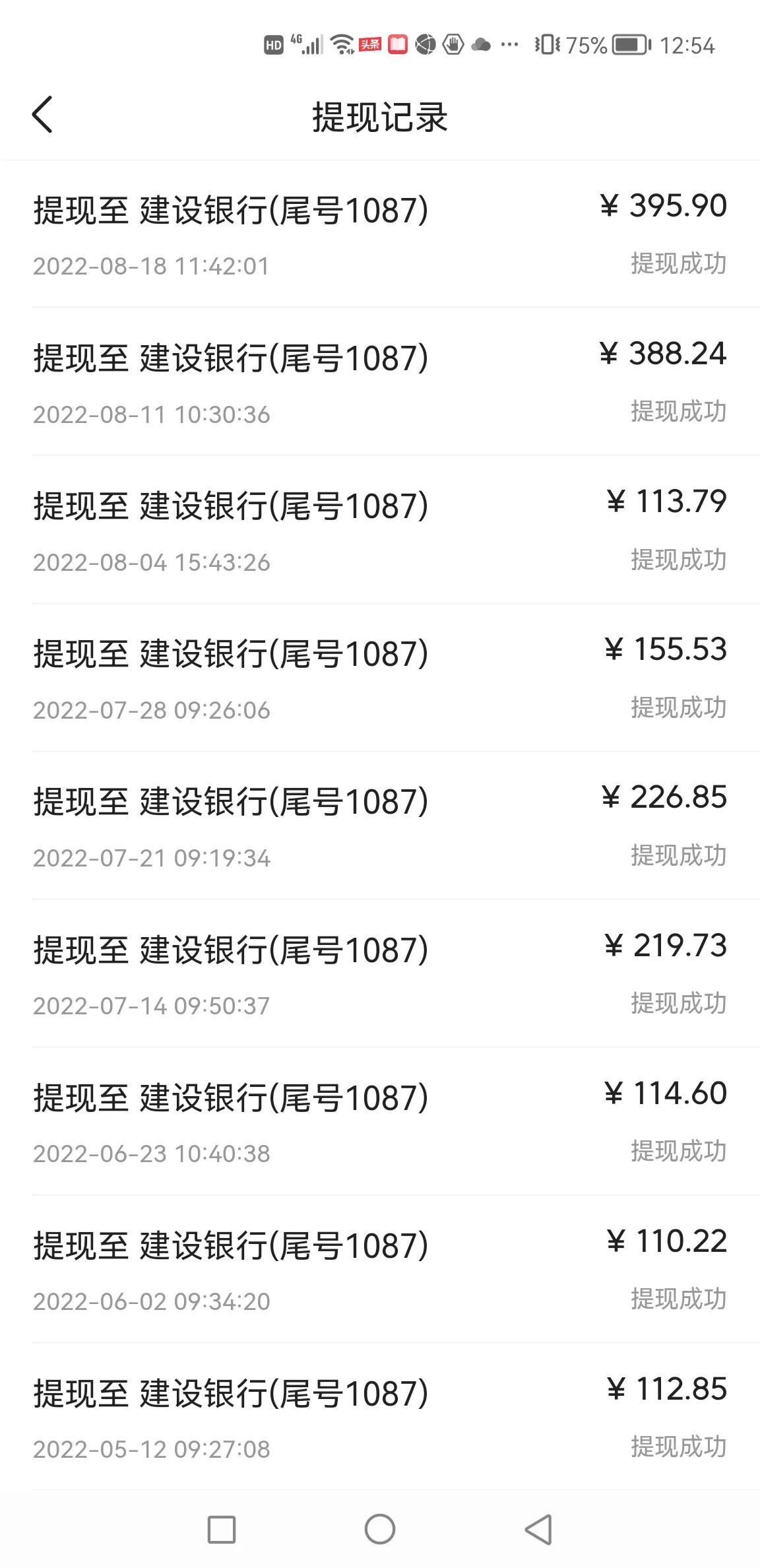Viewport: 760px width, 1568px height.
Task: Select the 2022-07-28 withdrawal entry
Action: point(380,677)
